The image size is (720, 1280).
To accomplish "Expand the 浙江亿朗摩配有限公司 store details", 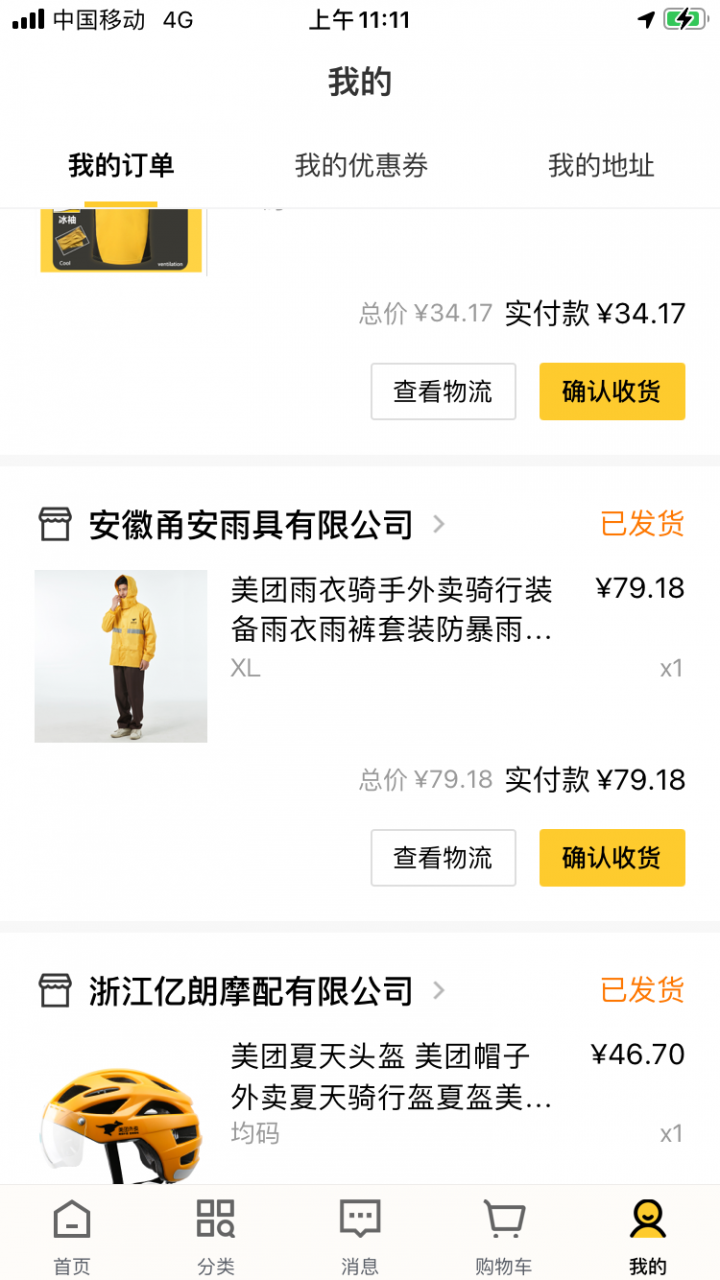I will (x=440, y=990).
